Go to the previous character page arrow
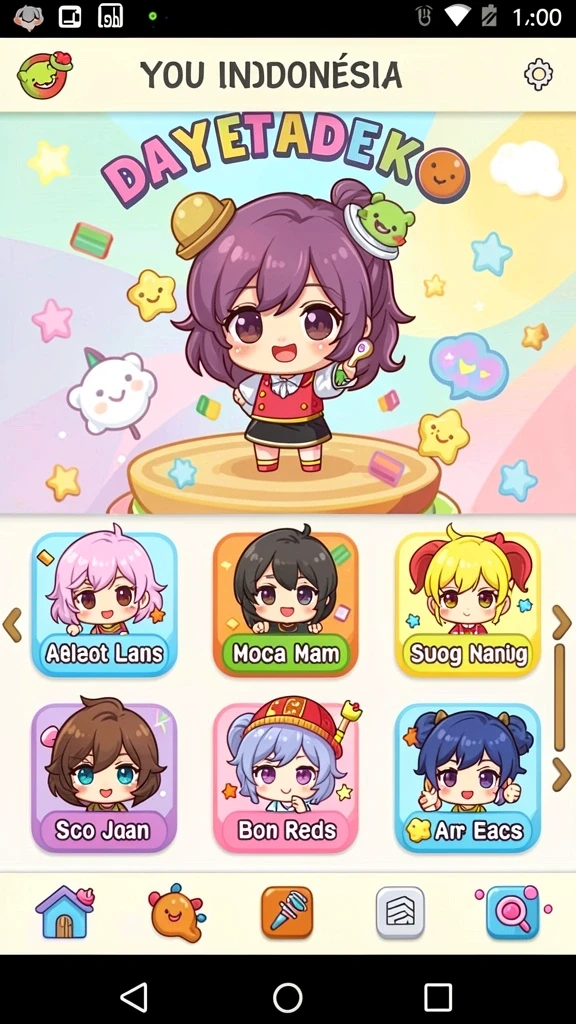The width and height of the screenshot is (576, 1024). [12, 624]
